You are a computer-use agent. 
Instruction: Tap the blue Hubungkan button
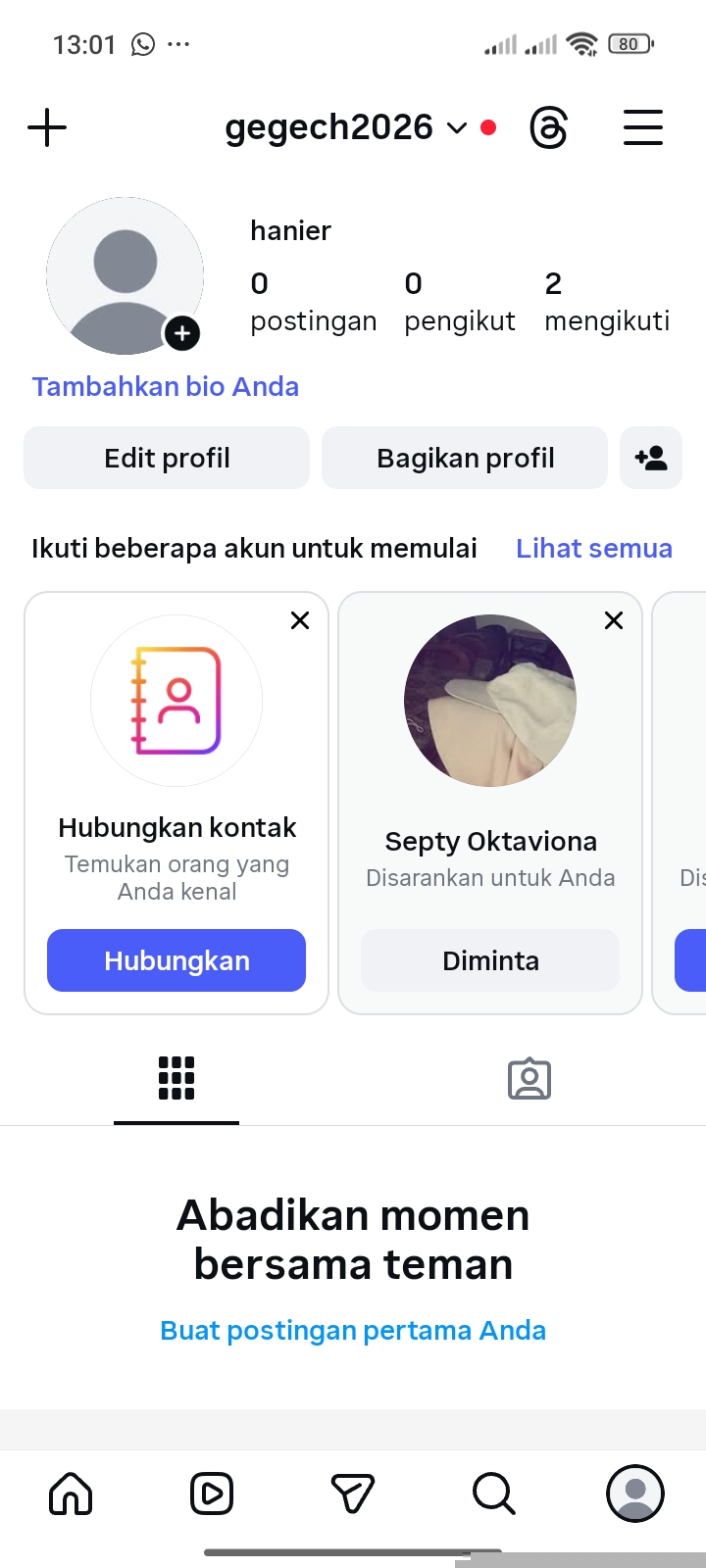click(x=176, y=960)
